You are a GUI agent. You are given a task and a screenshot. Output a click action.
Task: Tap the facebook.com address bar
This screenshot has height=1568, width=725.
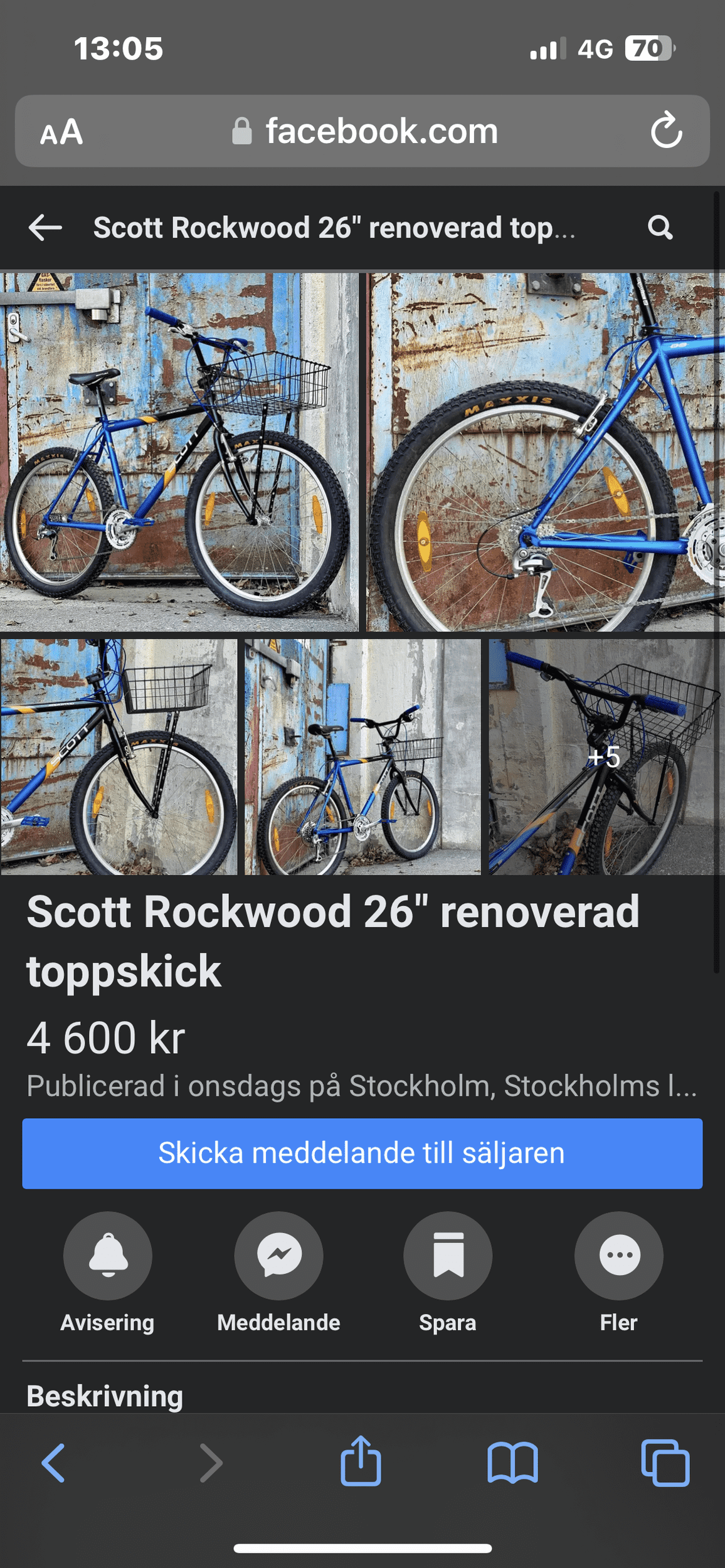point(364,130)
